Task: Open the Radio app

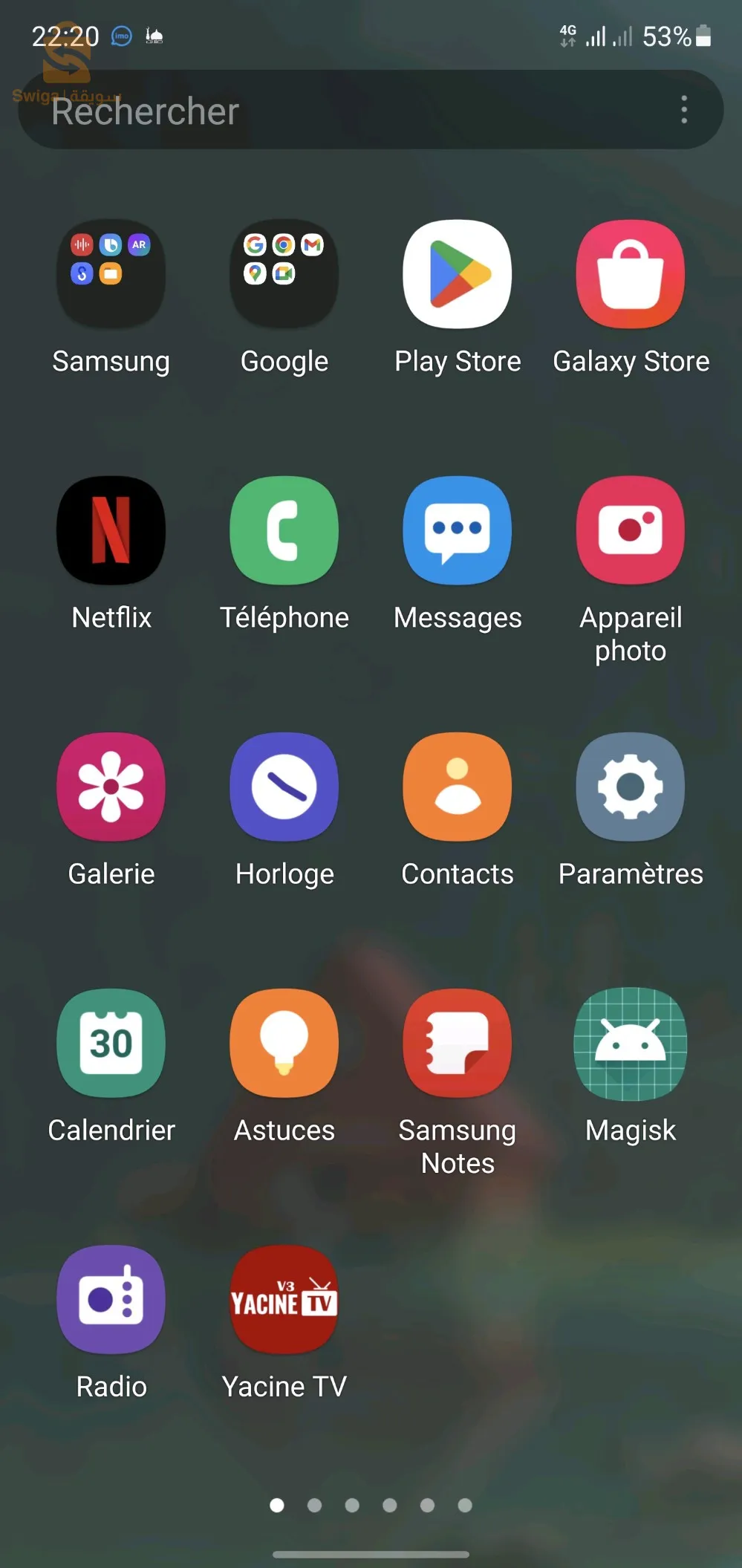Action: [x=111, y=1299]
